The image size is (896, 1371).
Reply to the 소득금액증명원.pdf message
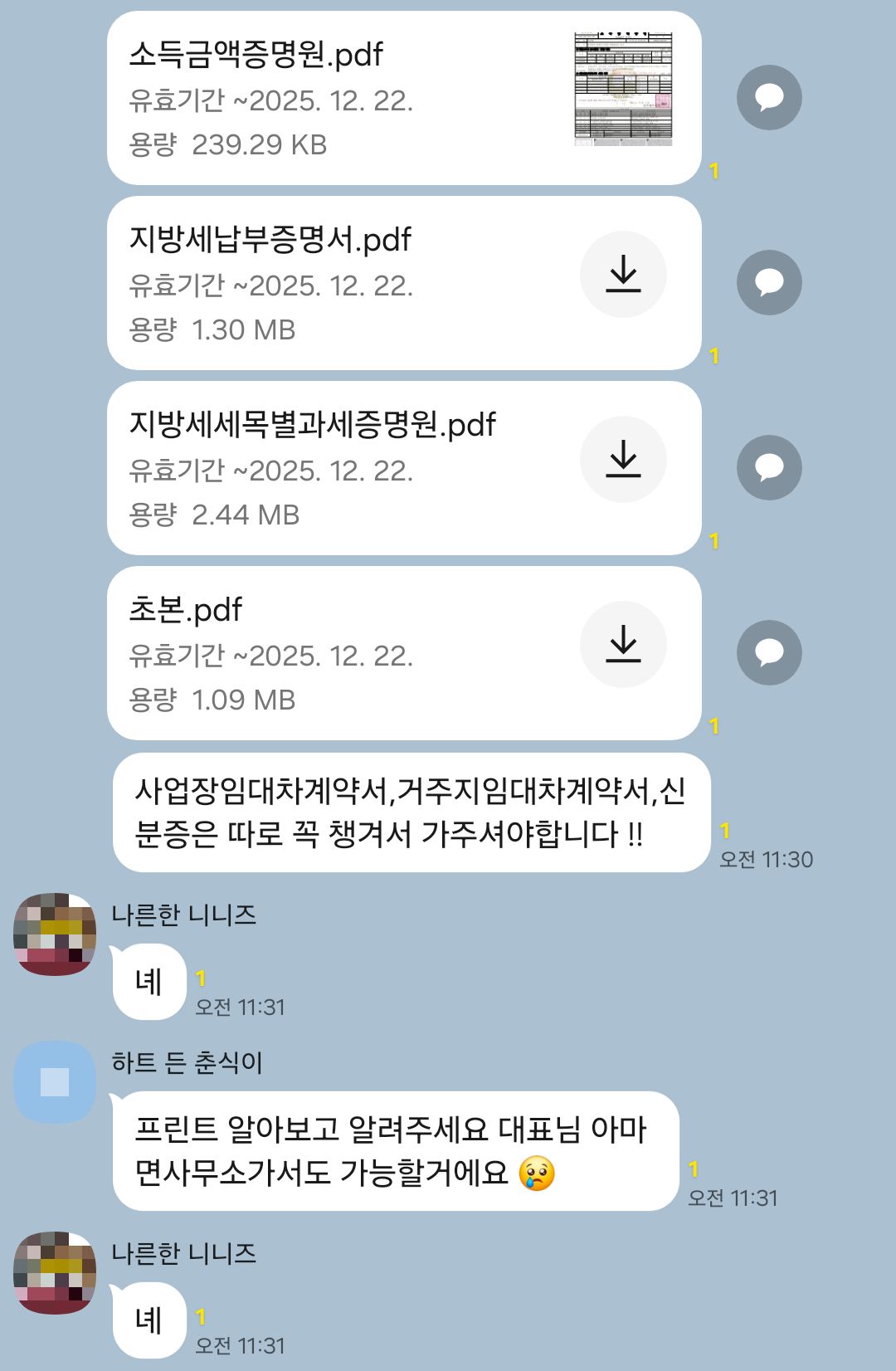768,98
